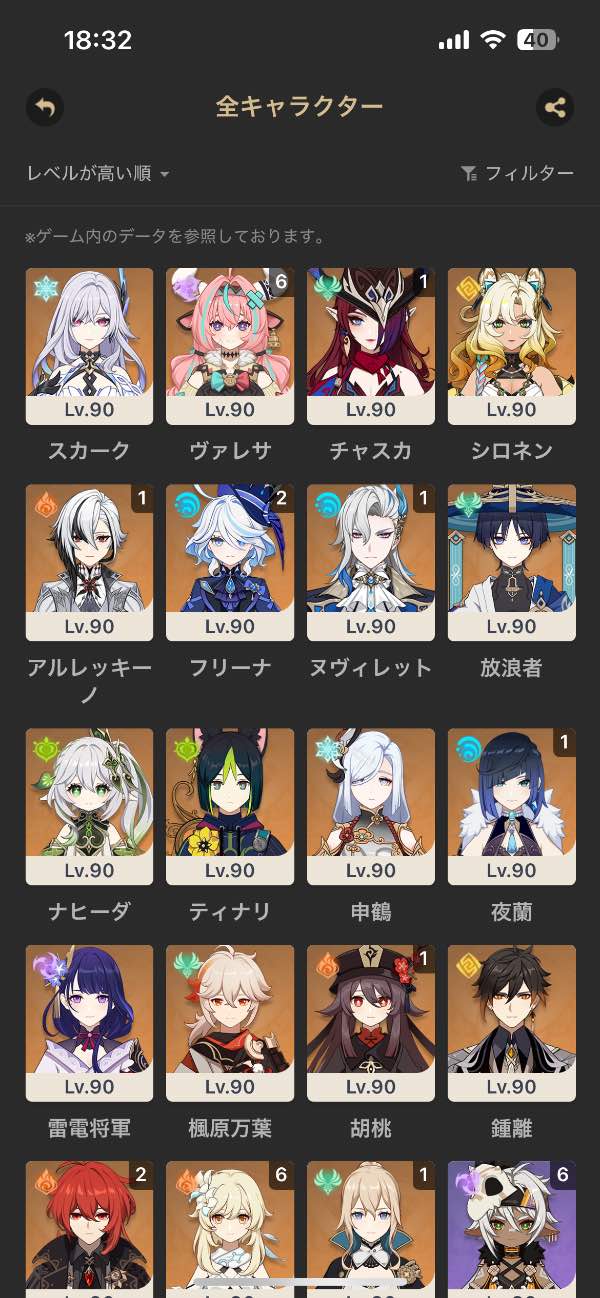This screenshot has width=600, height=1298.
Task: View ヌヴィレット character details
Action: click(371, 562)
